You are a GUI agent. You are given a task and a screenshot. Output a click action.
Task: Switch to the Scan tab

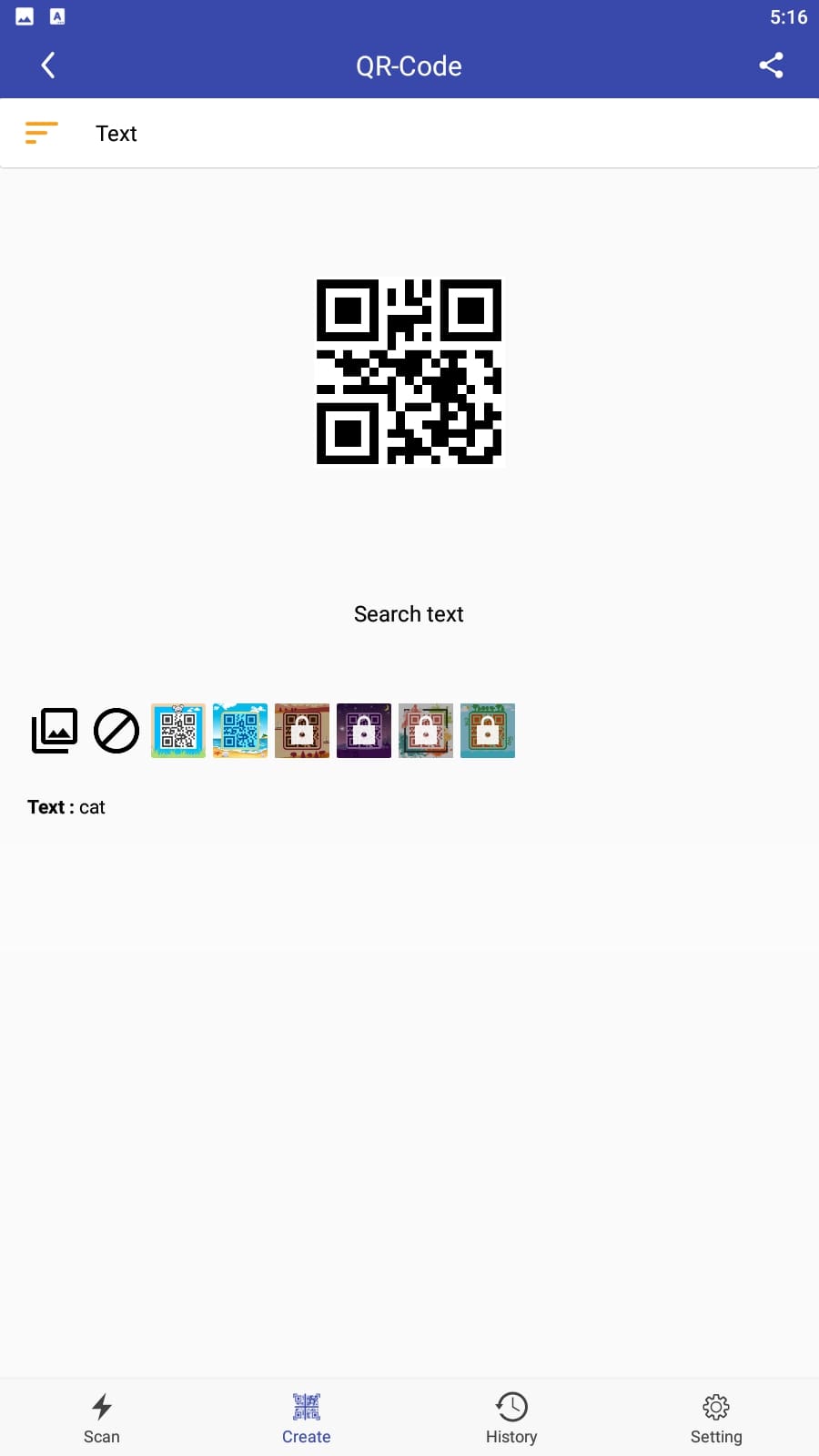(102, 1418)
